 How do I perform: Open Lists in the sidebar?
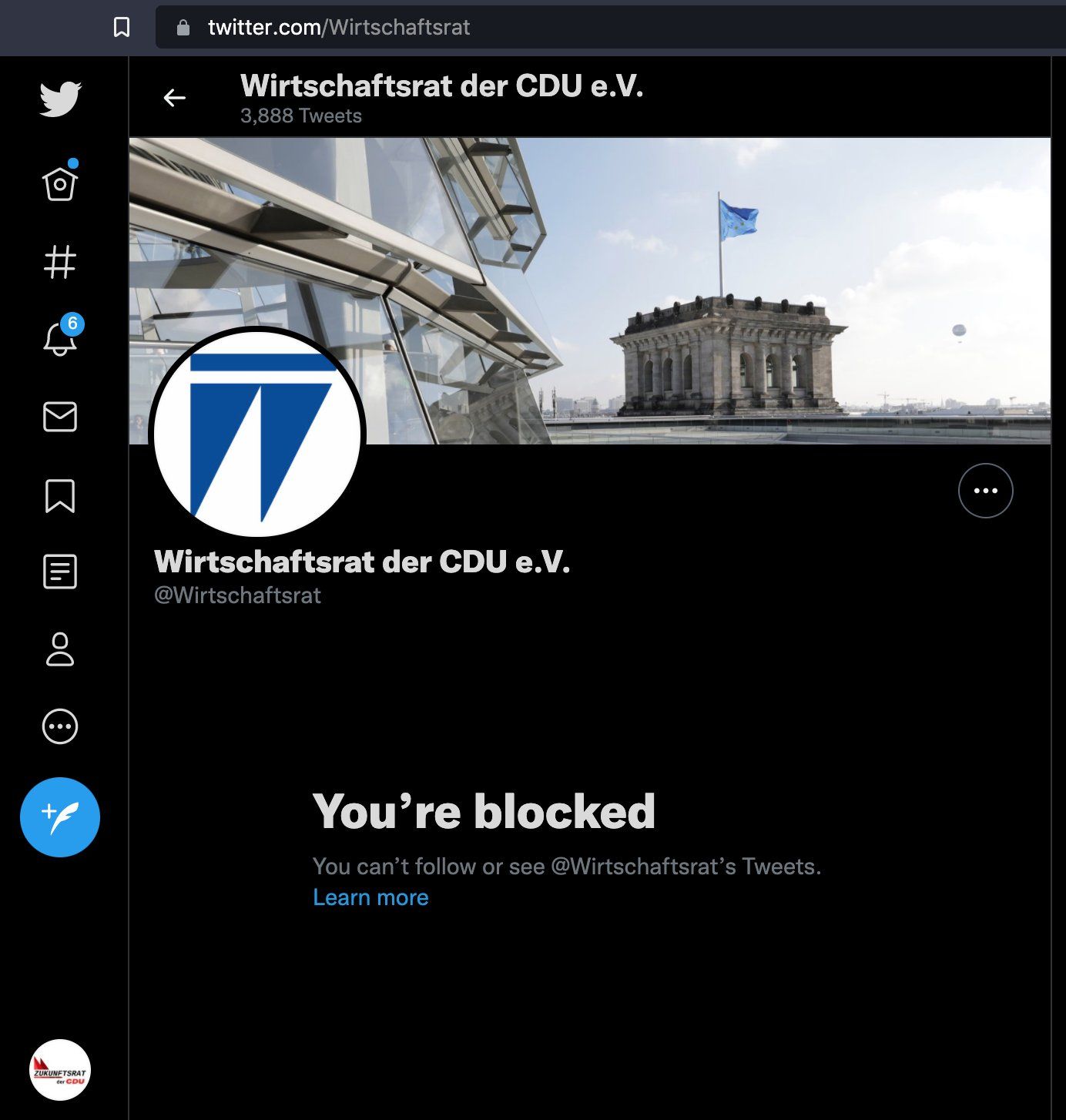pyautogui.click(x=60, y=572)
